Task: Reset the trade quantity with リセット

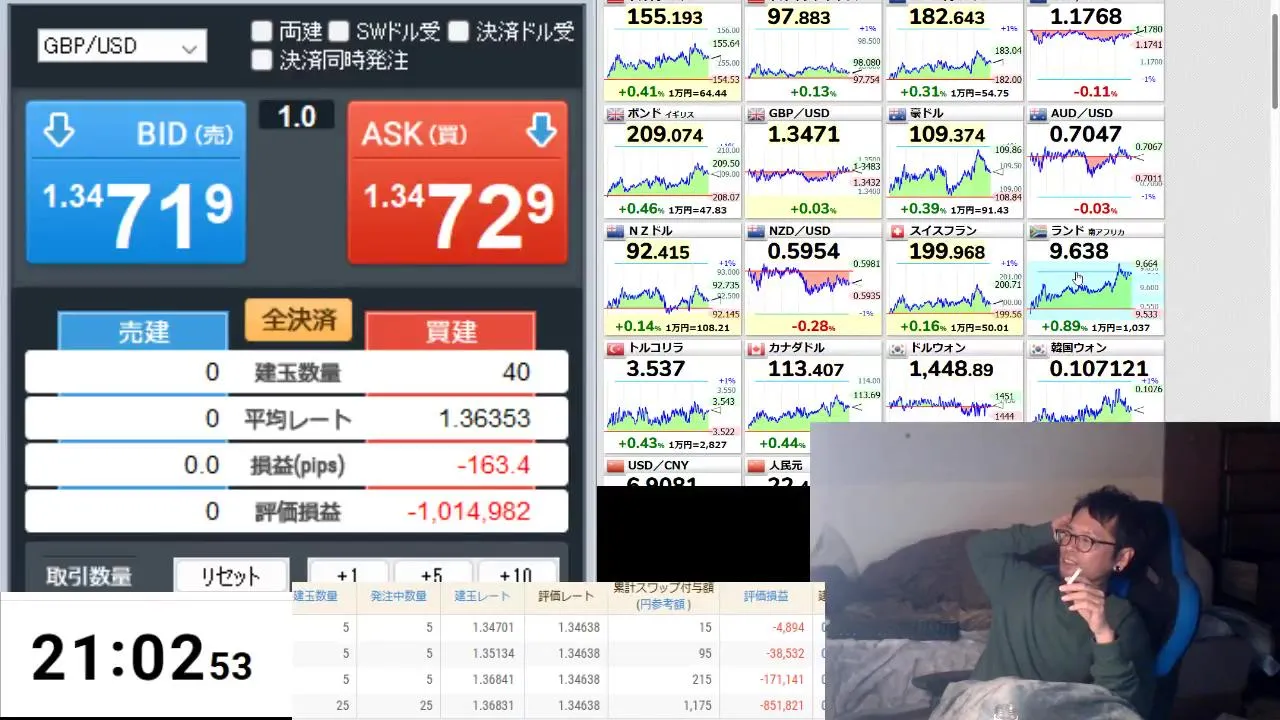Action: point(231,576)
